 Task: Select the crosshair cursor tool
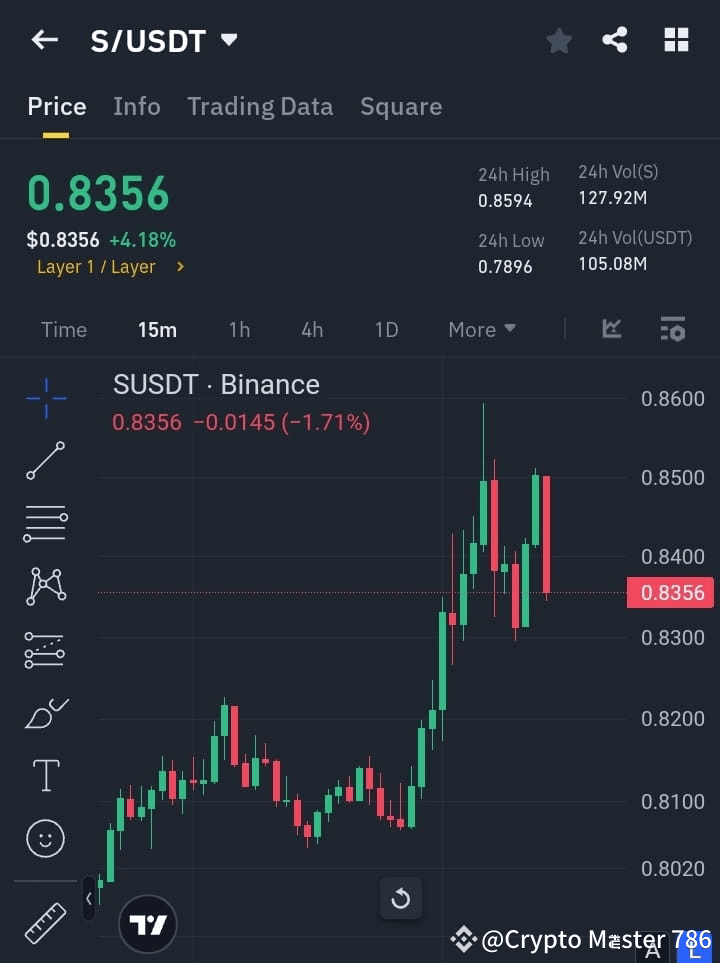[45, 398]
